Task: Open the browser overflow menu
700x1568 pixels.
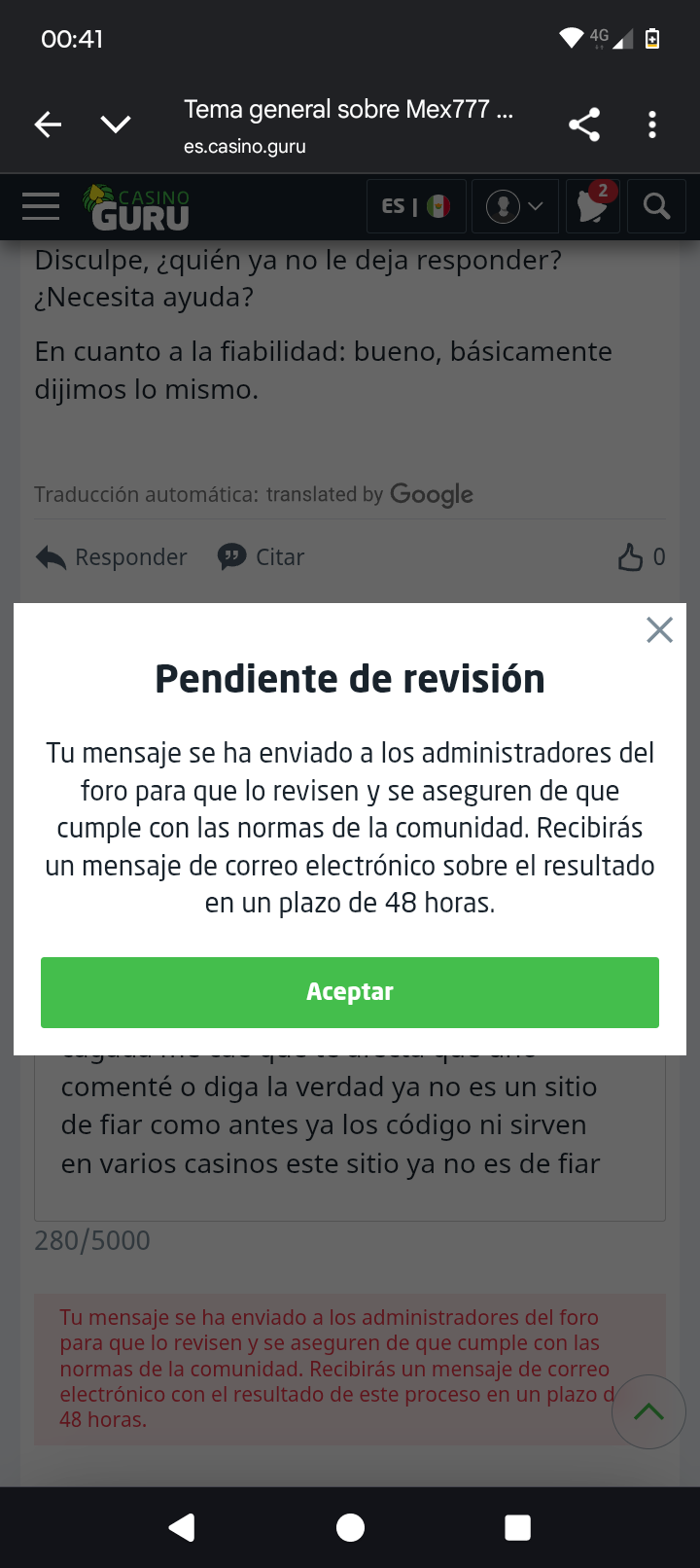Action: [x=652, y=125]
